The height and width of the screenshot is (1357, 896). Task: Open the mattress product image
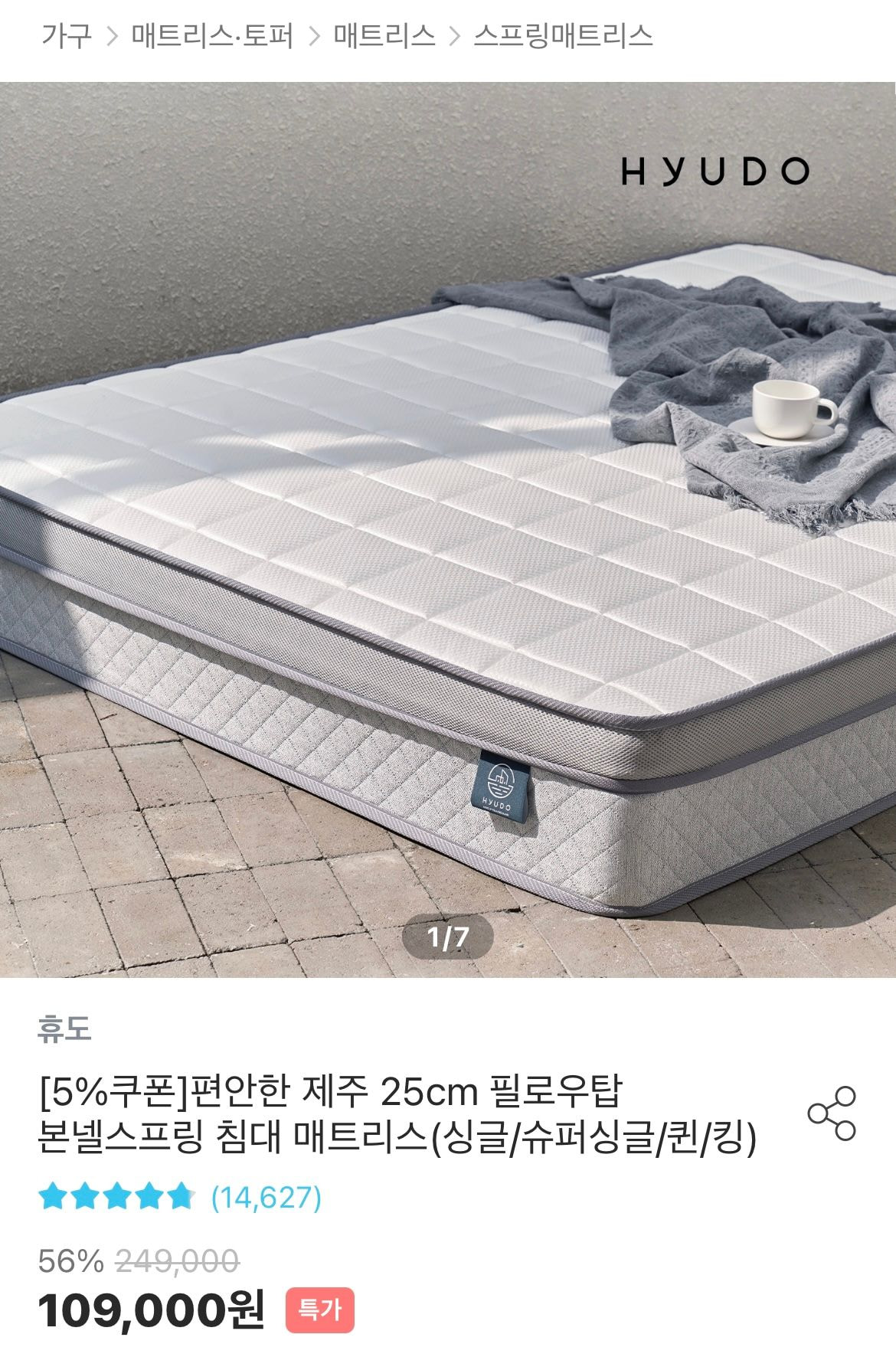[448, 528]
